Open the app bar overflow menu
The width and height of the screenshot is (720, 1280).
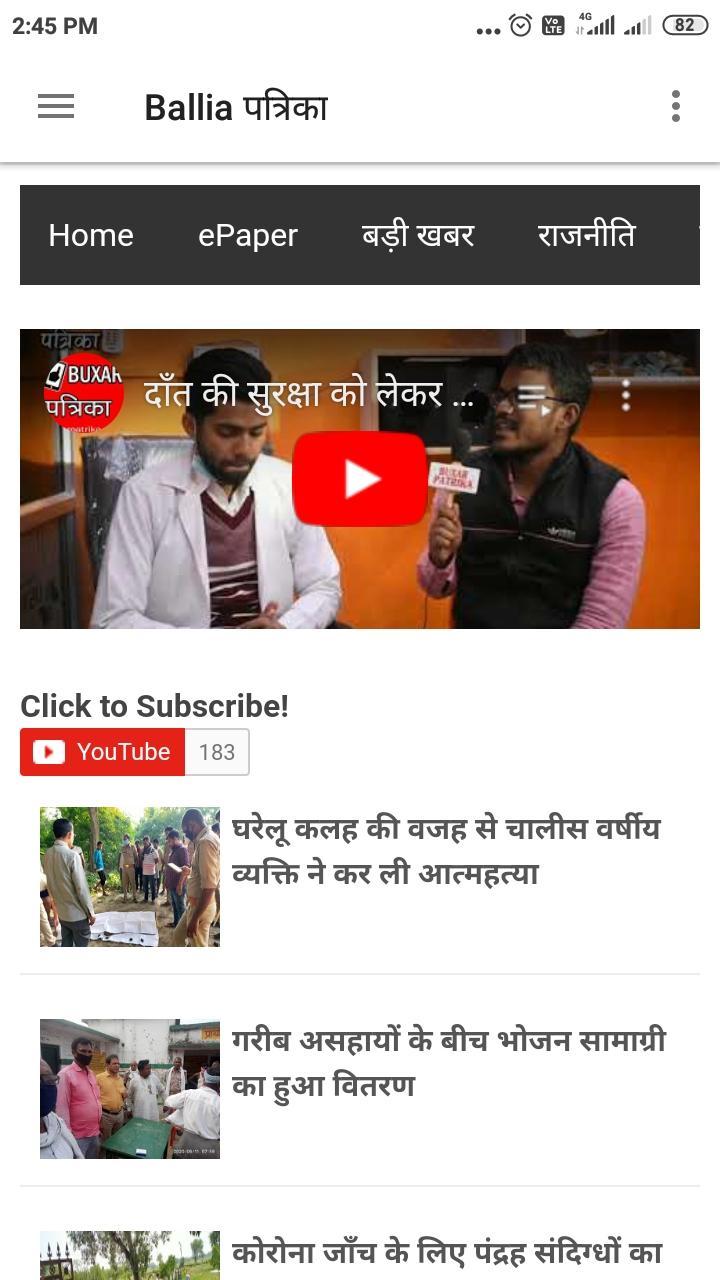coord(676,106)
